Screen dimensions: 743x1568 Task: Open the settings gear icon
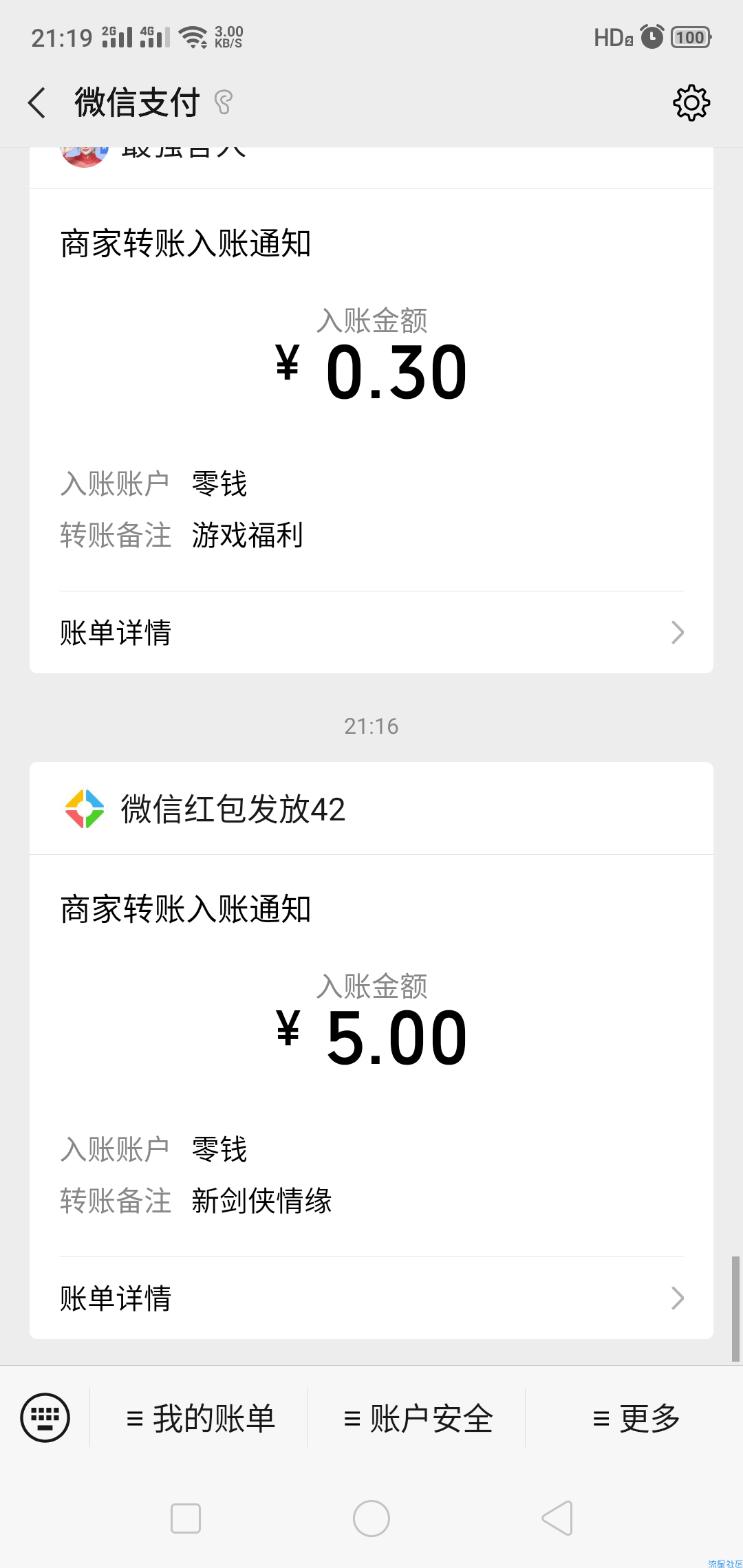pyautogui.click(x=691, y=103)
